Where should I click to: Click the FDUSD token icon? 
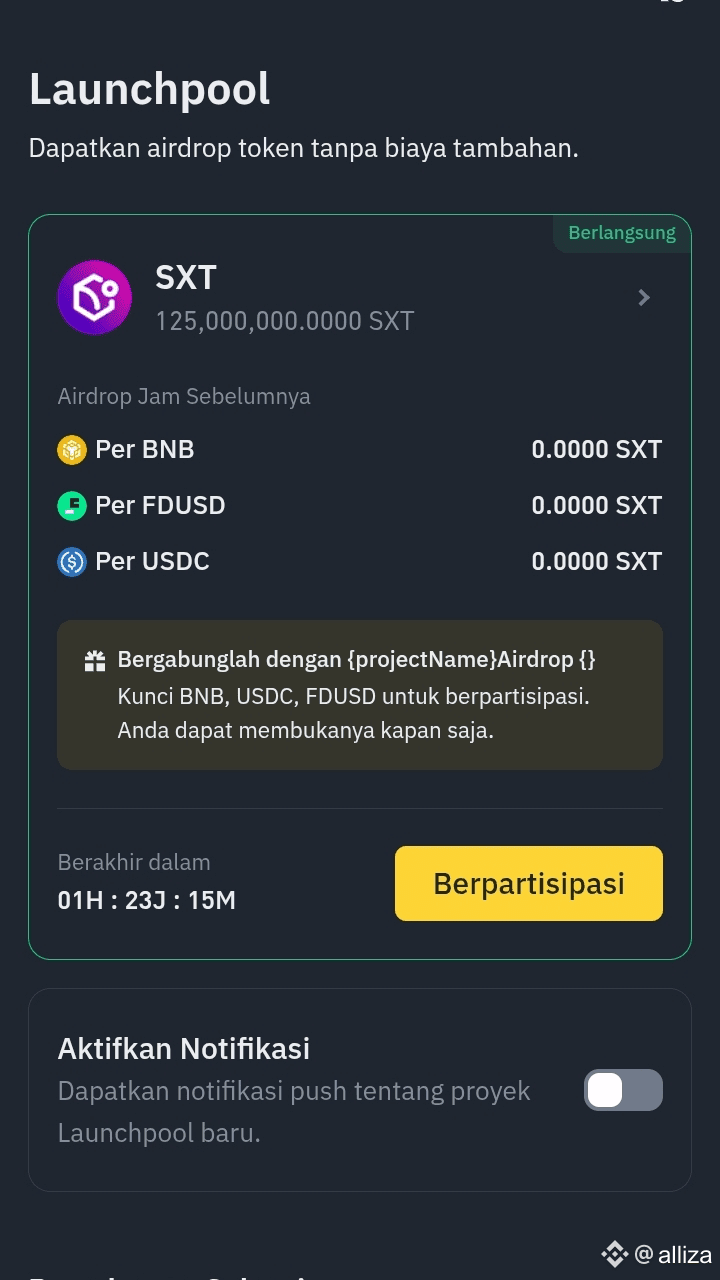pyautogui.click(x=70, y=505)
